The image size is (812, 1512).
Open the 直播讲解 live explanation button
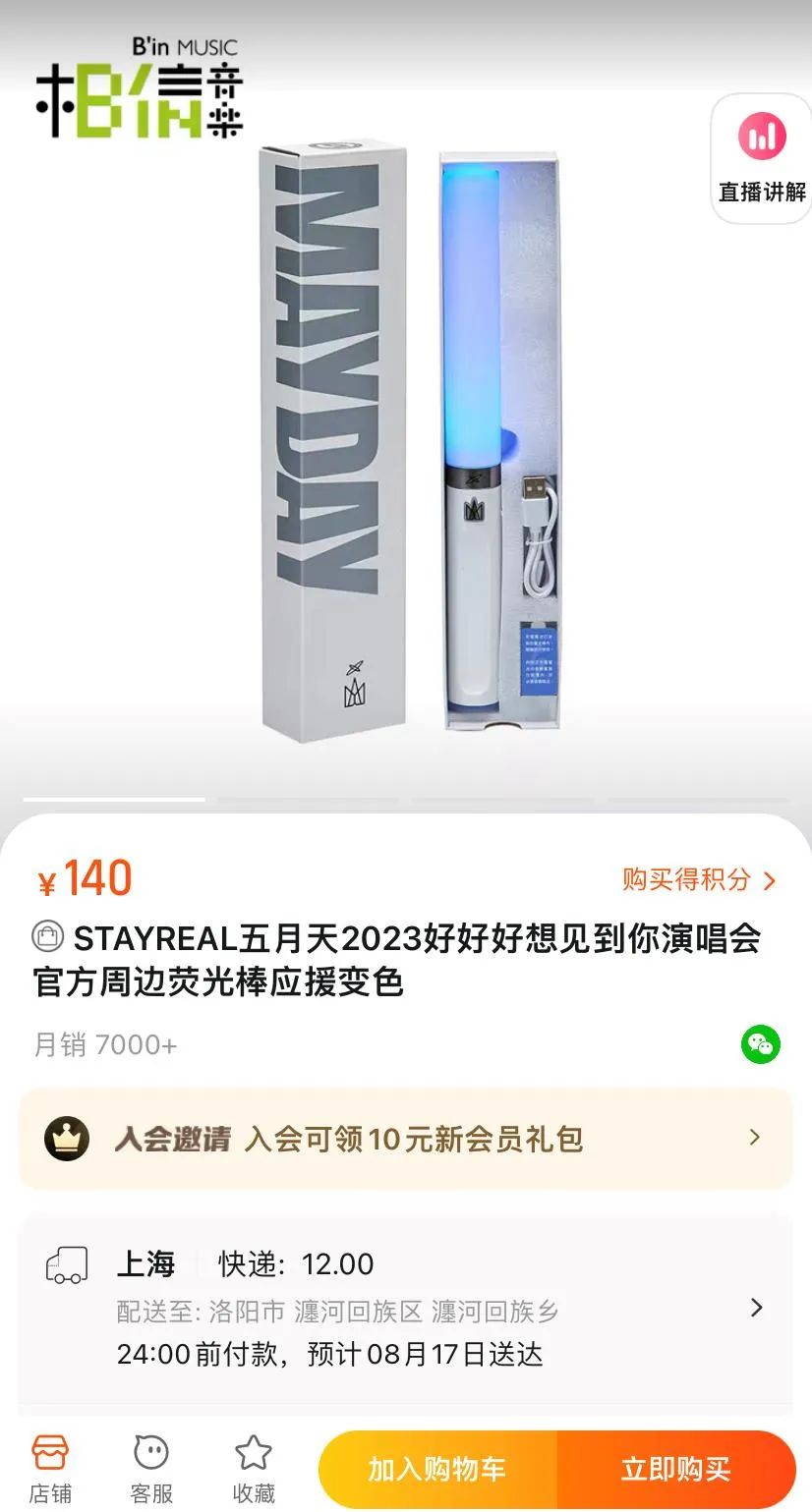(x=762, y=159)
